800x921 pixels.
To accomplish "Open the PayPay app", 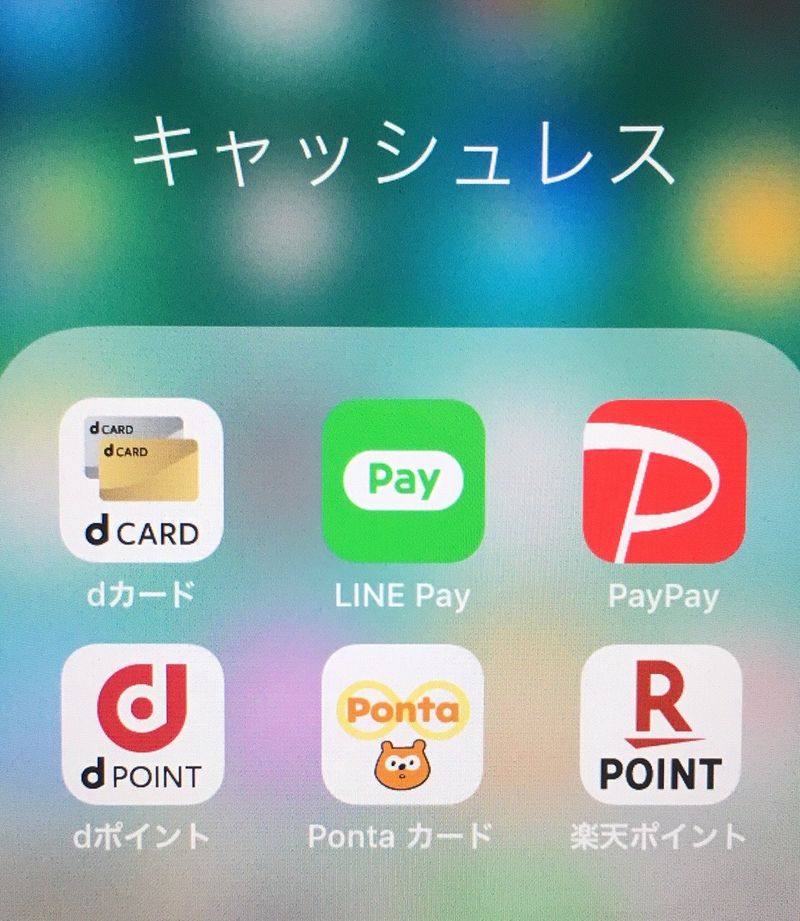I will 664,481.
